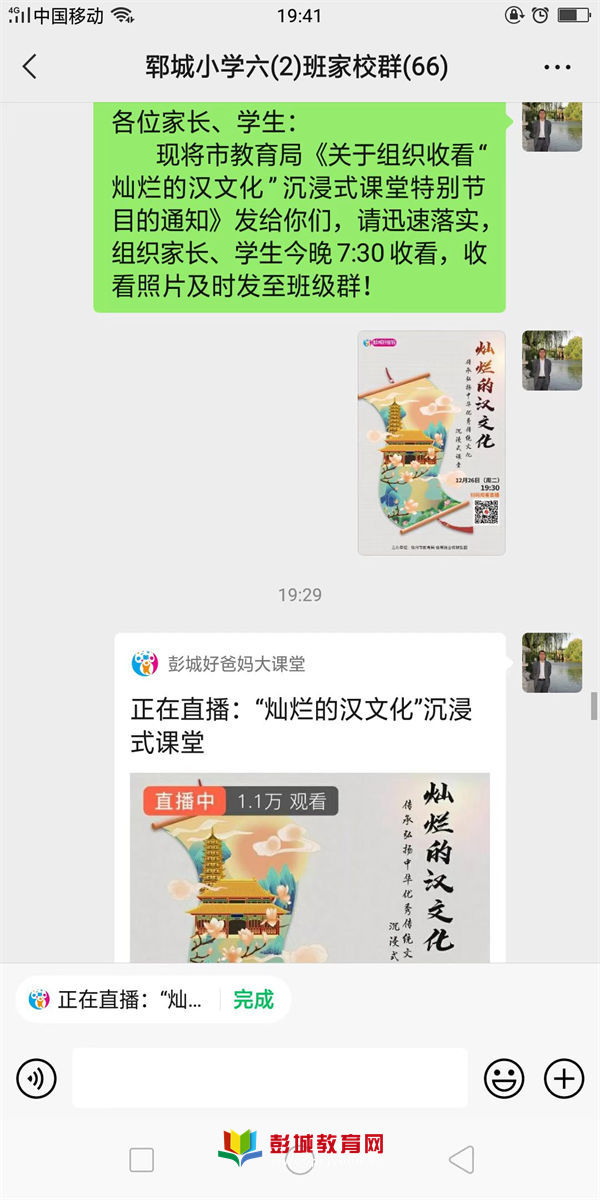
Task: Open the 灿烂的汉文化 poster image message
Action: pos(431,443)
